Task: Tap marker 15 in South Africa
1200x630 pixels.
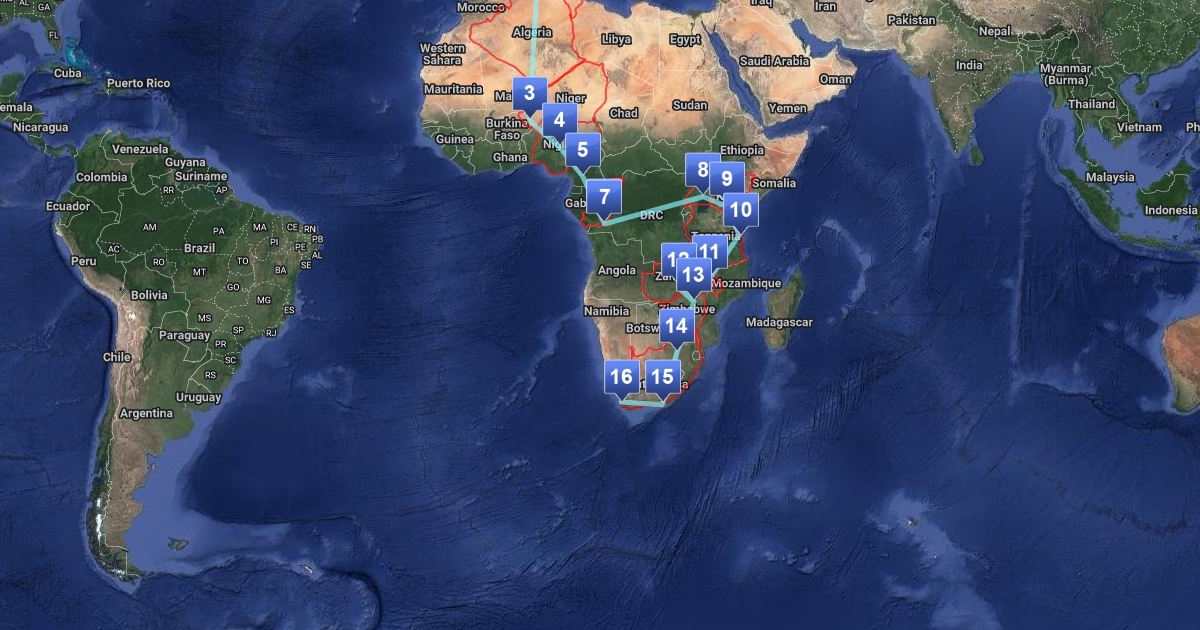Action: pos(661,377)
